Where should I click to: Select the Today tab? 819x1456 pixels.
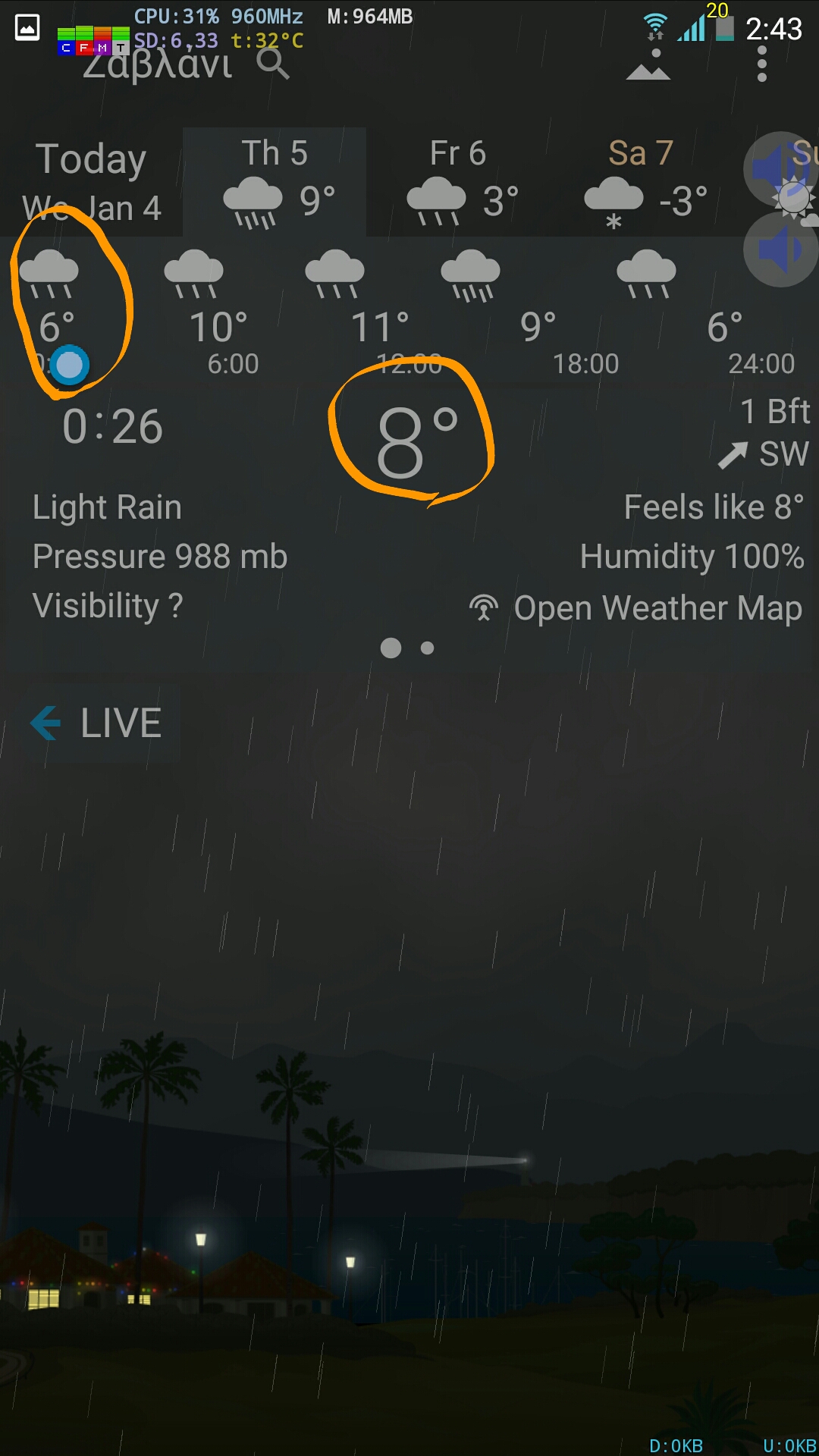tap(91, 182)
